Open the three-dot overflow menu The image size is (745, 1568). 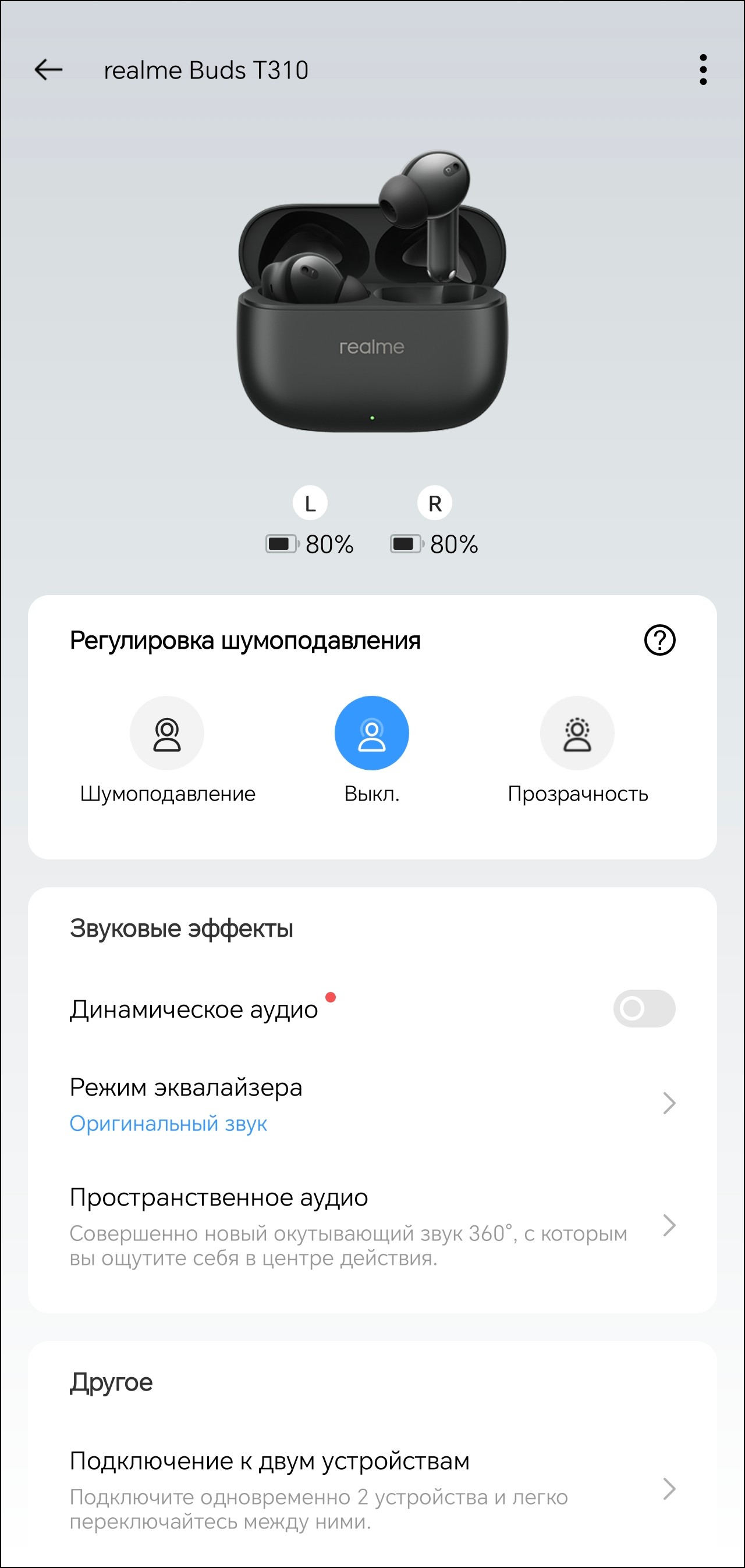(x=703, y=70)
